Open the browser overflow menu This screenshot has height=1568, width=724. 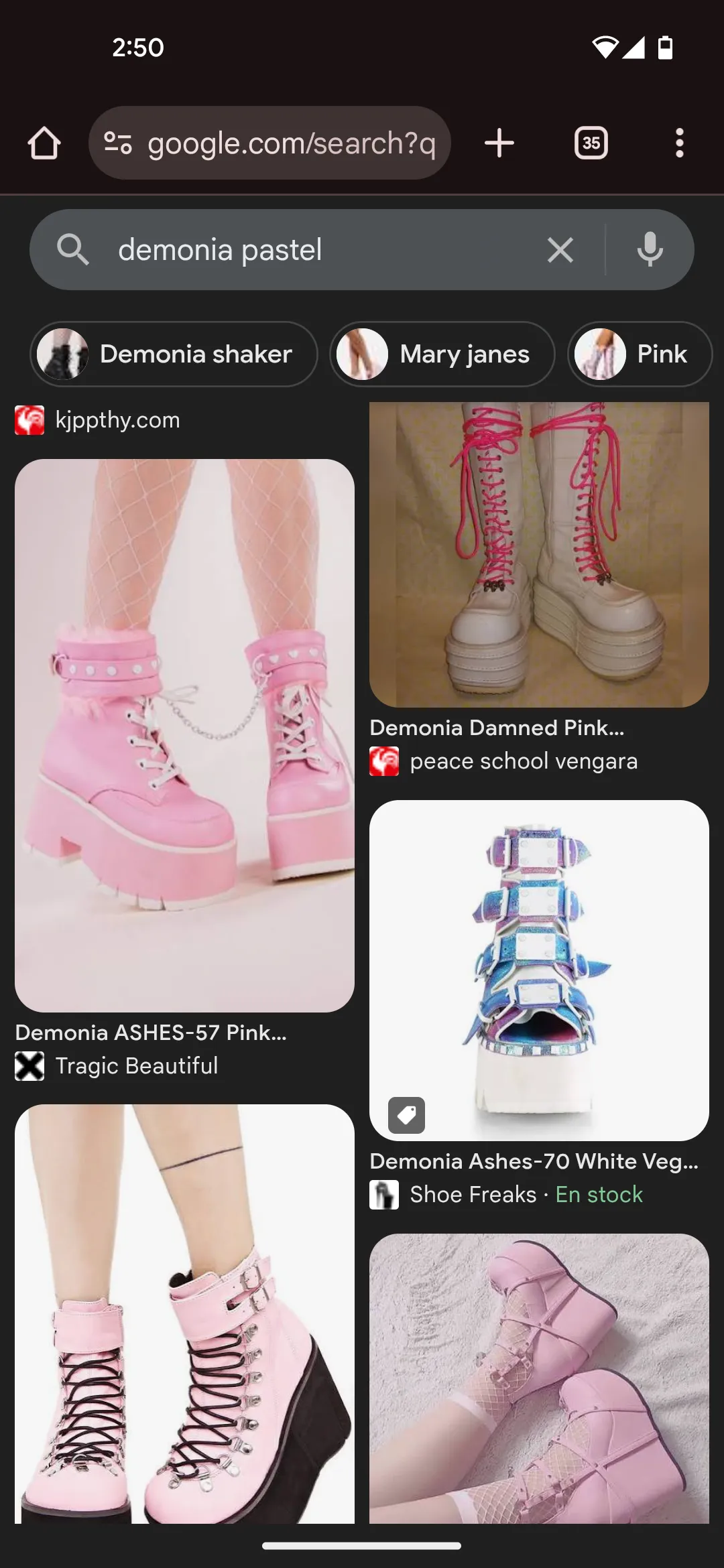coord(679,143)
